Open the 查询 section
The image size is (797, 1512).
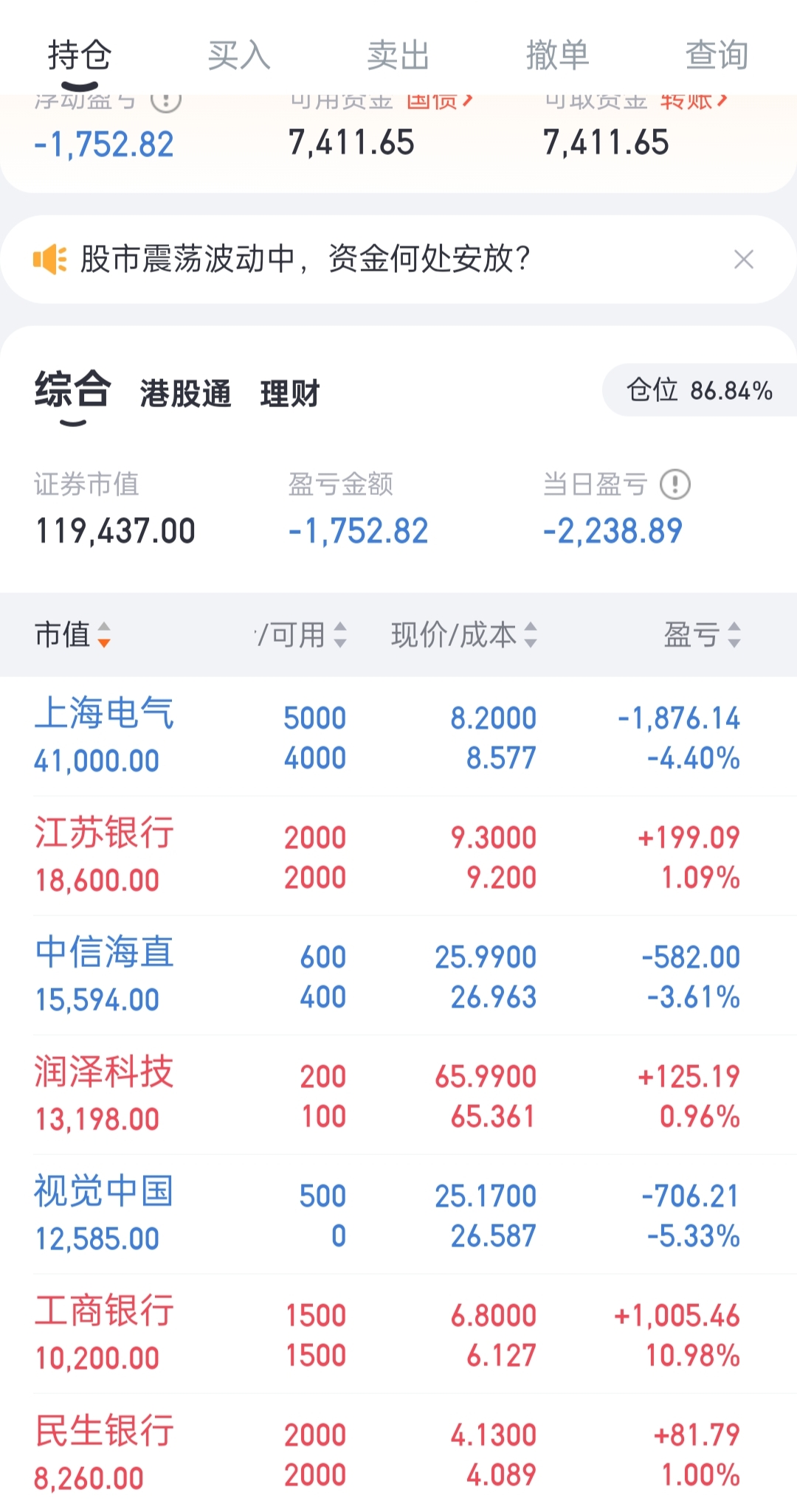[717, 53]
